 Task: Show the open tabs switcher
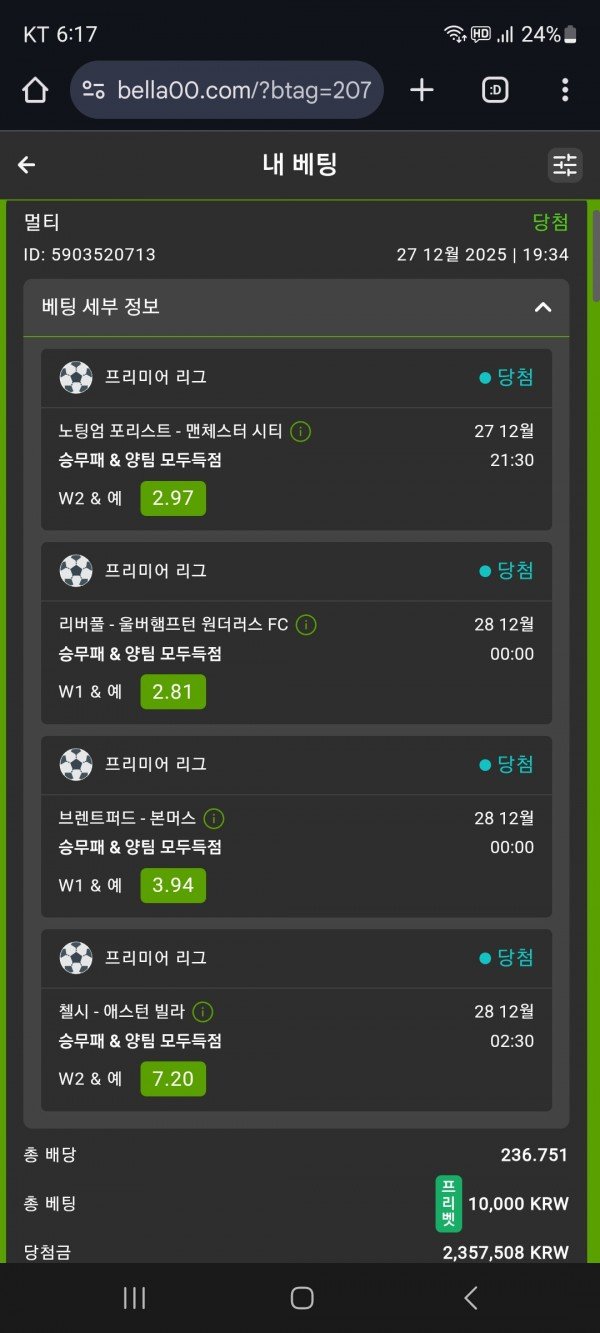[495, 90]
